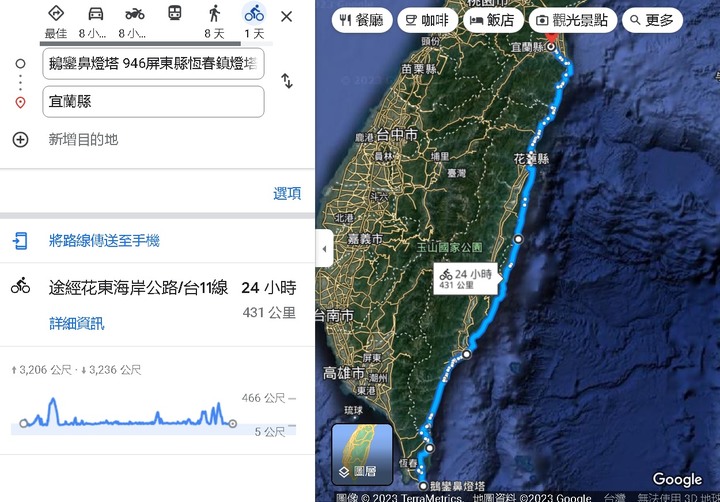The image size is (720, 502).
Task: Switch to driving directions
Action: (96, 21)
